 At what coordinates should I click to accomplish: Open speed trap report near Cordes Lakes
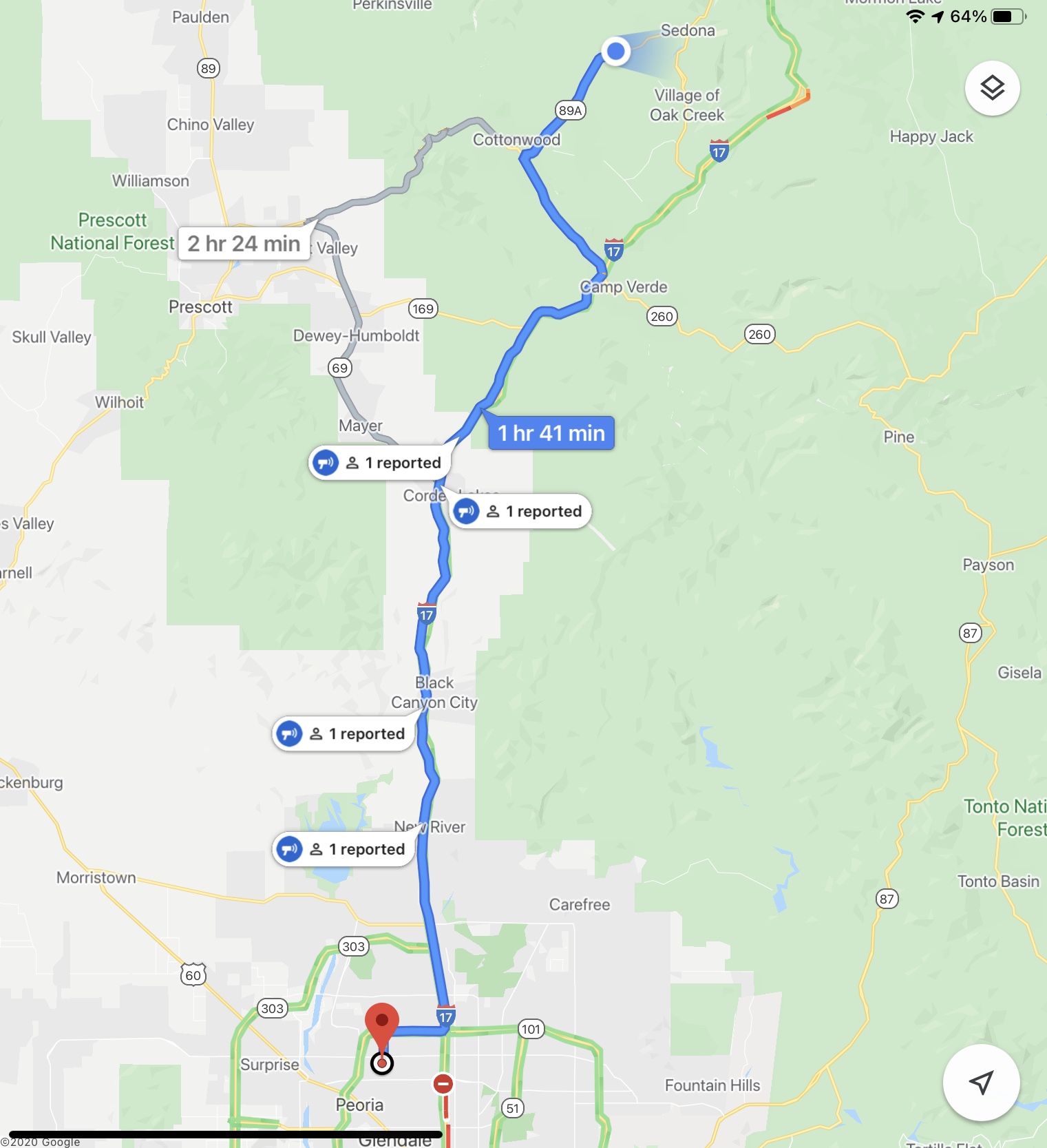tap(520, 511)
